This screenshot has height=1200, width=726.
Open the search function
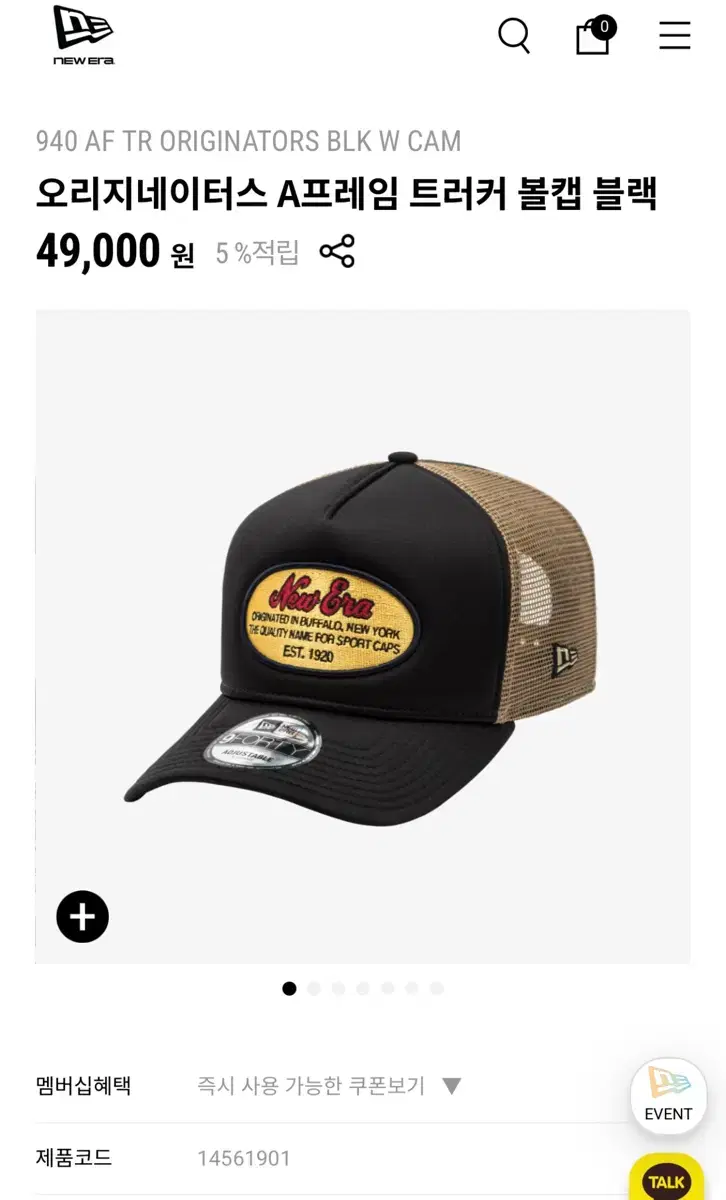point(513,36)
